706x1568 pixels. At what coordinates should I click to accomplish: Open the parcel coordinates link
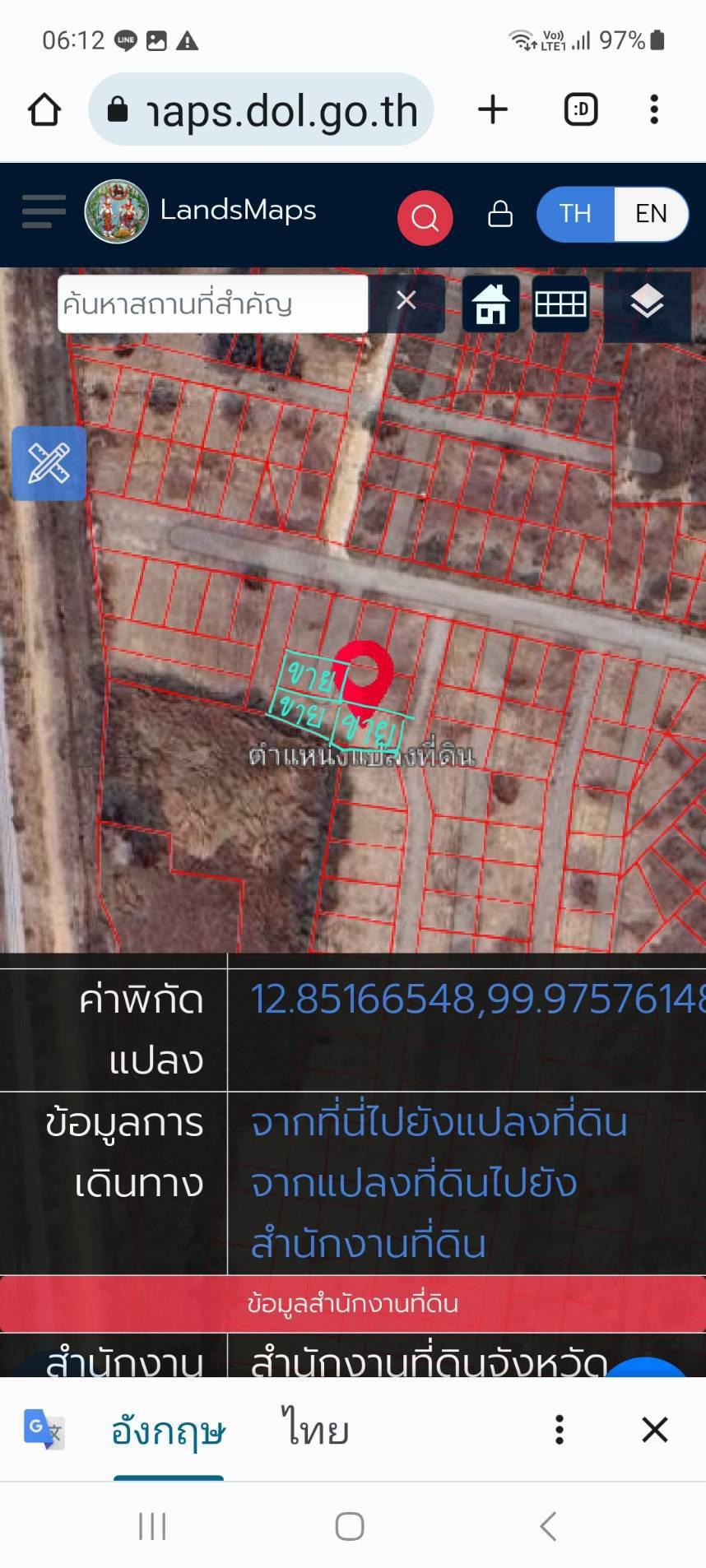pyautogui.click(x=477, y=999)
